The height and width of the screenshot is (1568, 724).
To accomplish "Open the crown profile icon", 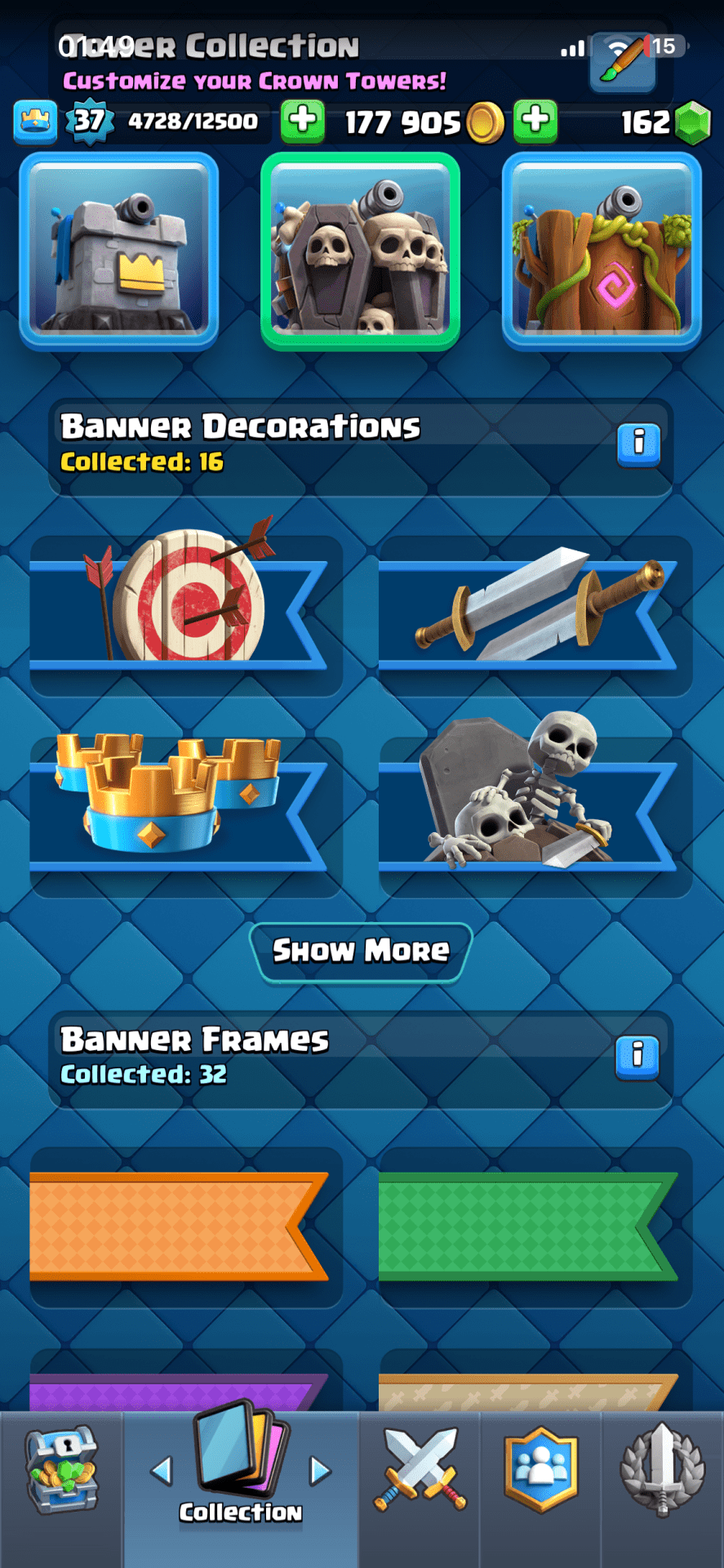I will pyautogui.click(x=35, y=121).
